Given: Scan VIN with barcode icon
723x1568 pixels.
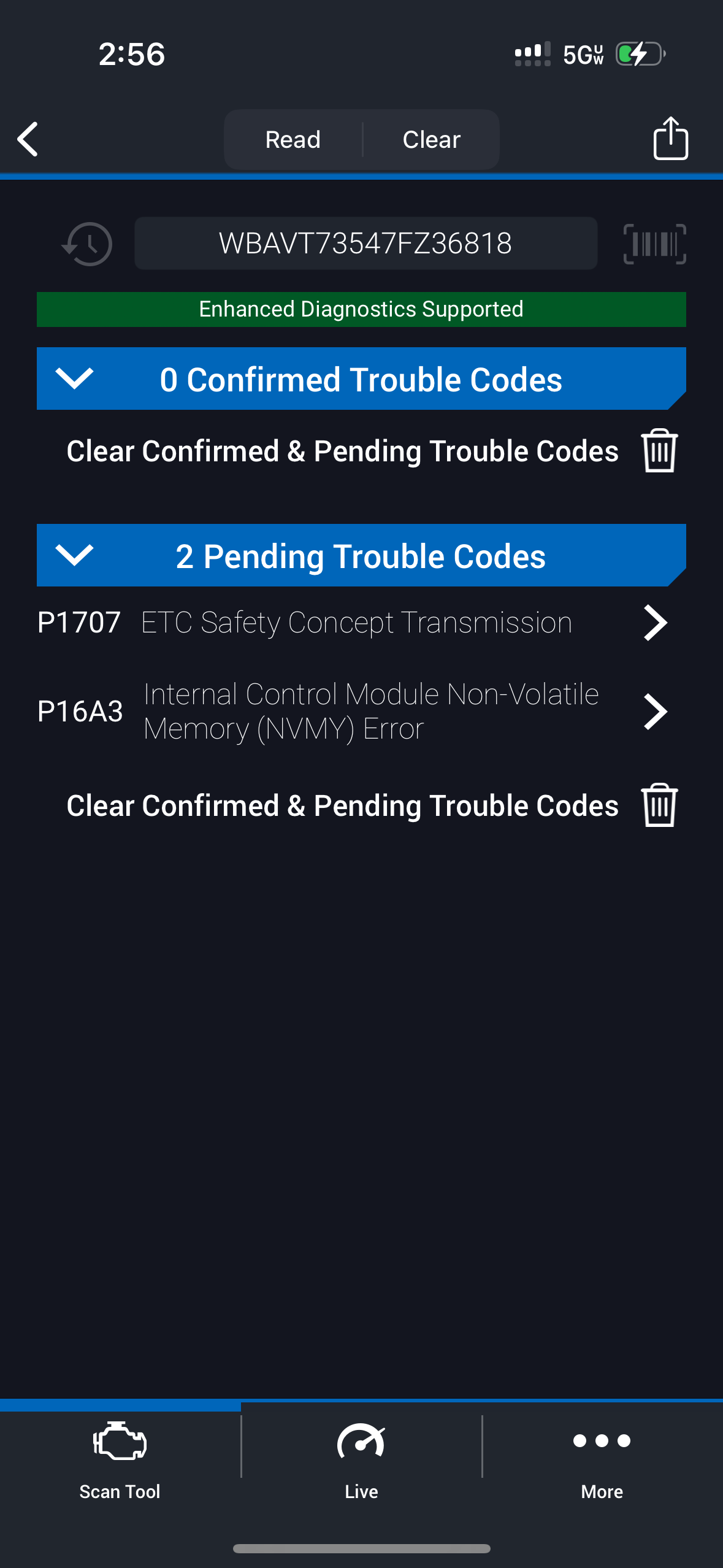Looking at the screenshot, I should click(654, 244).
